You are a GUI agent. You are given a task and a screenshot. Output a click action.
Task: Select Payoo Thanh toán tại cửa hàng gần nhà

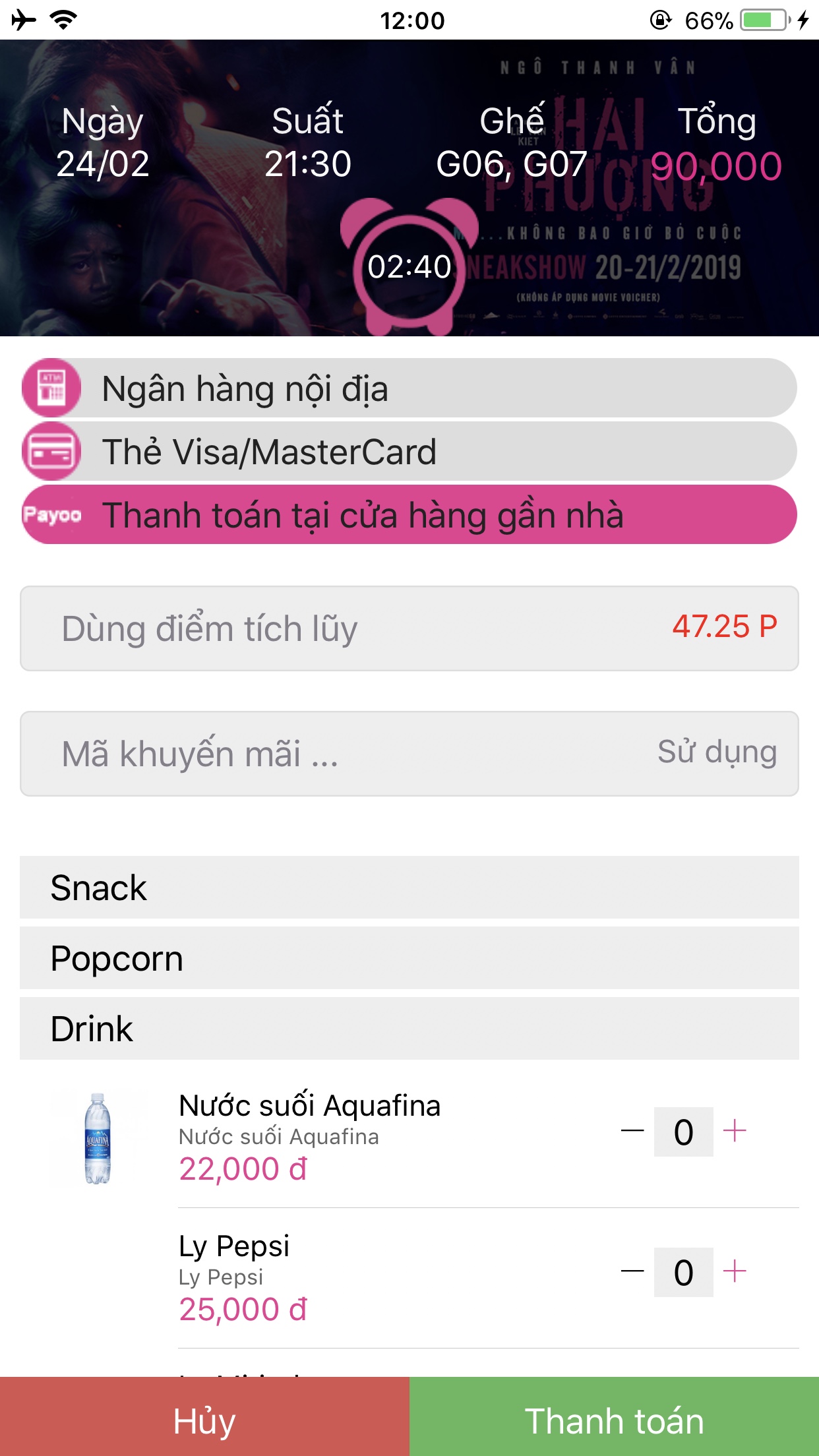coord(409,514)
